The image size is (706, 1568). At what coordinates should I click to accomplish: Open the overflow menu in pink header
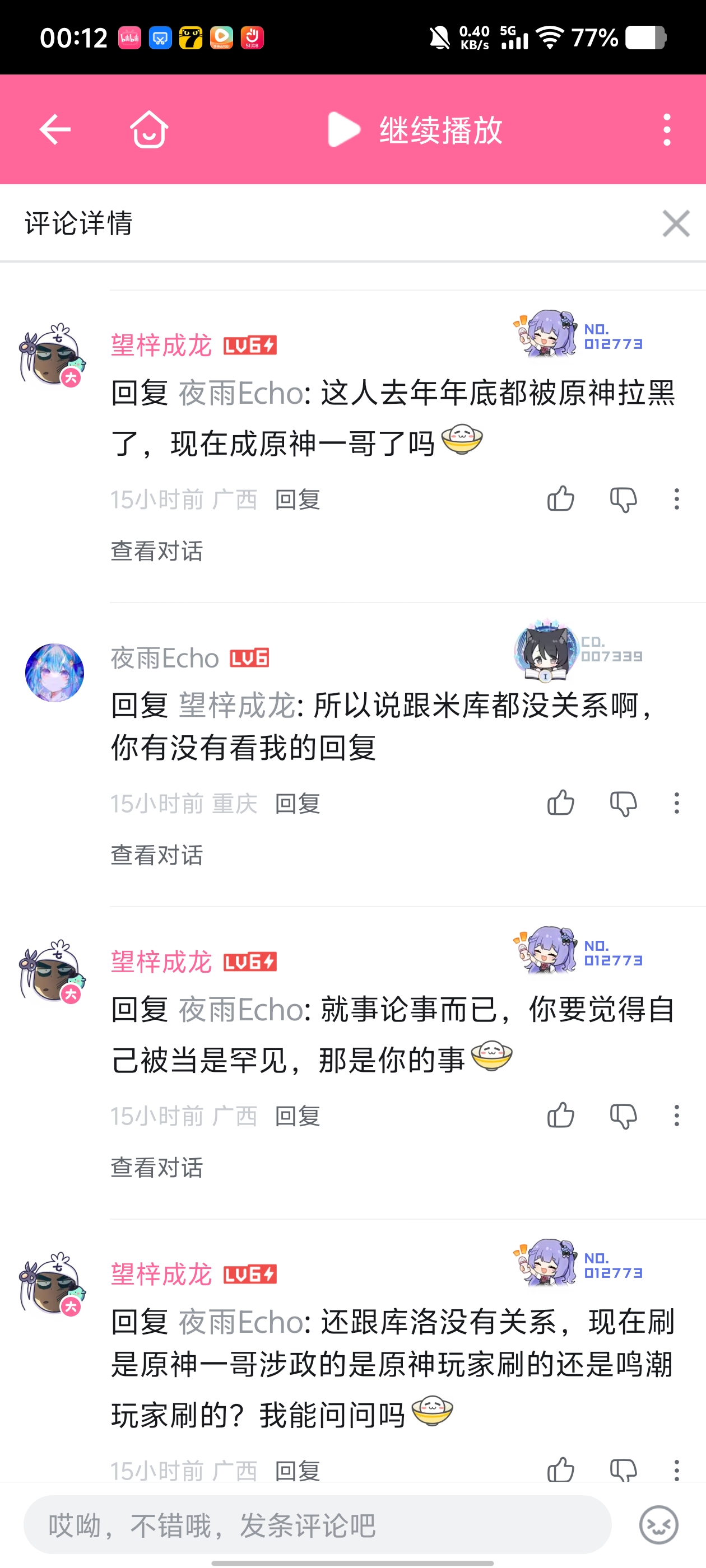[x=667, y=130]
